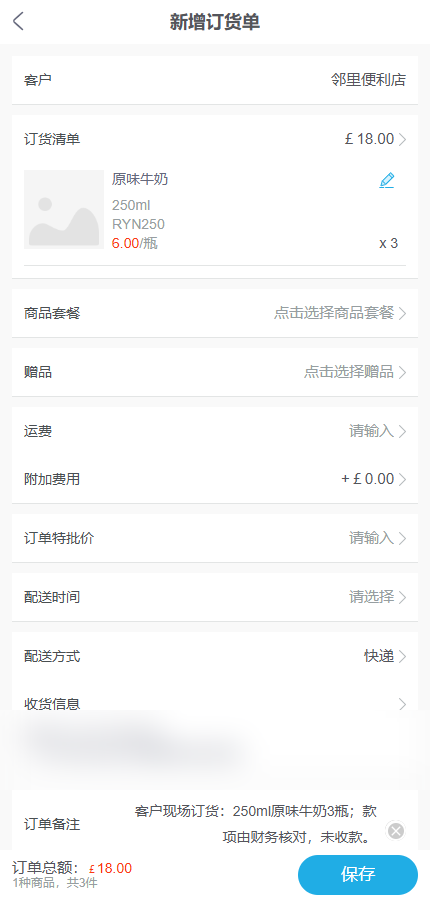The image size is (430, 900).
Task: Open the 收货信息 receiving info row
Action: 215,704
